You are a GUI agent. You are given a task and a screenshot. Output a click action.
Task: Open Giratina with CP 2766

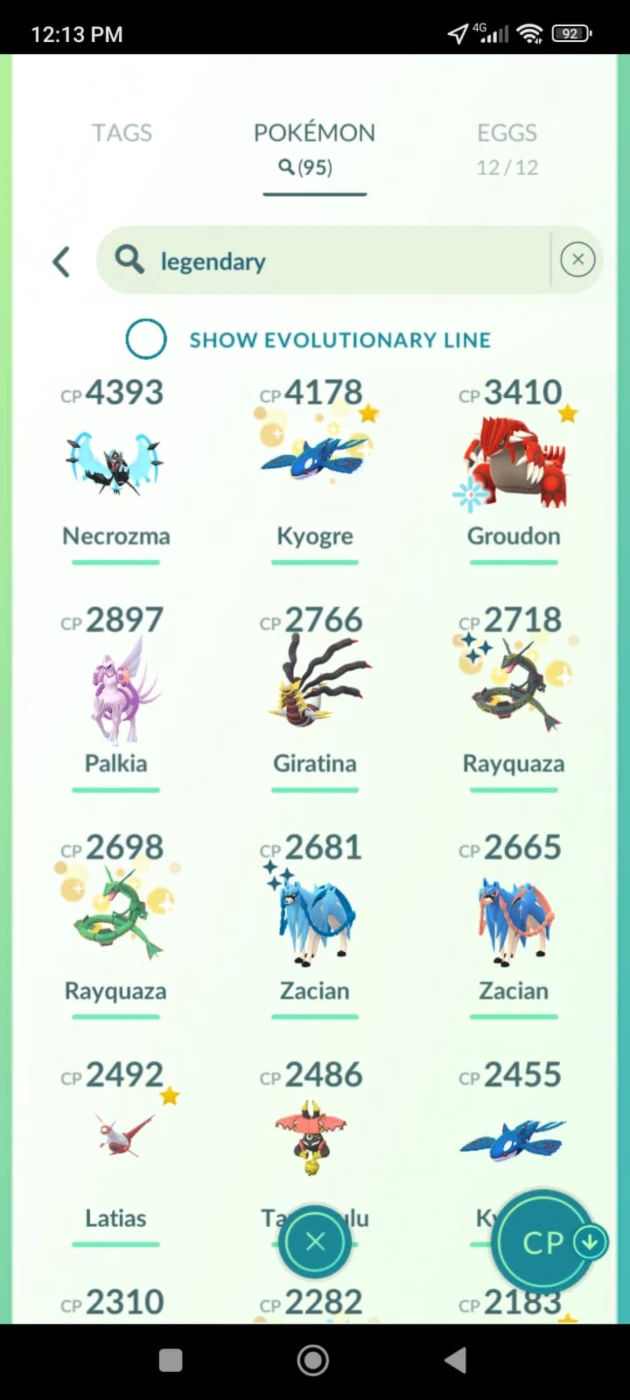(315, 697)
